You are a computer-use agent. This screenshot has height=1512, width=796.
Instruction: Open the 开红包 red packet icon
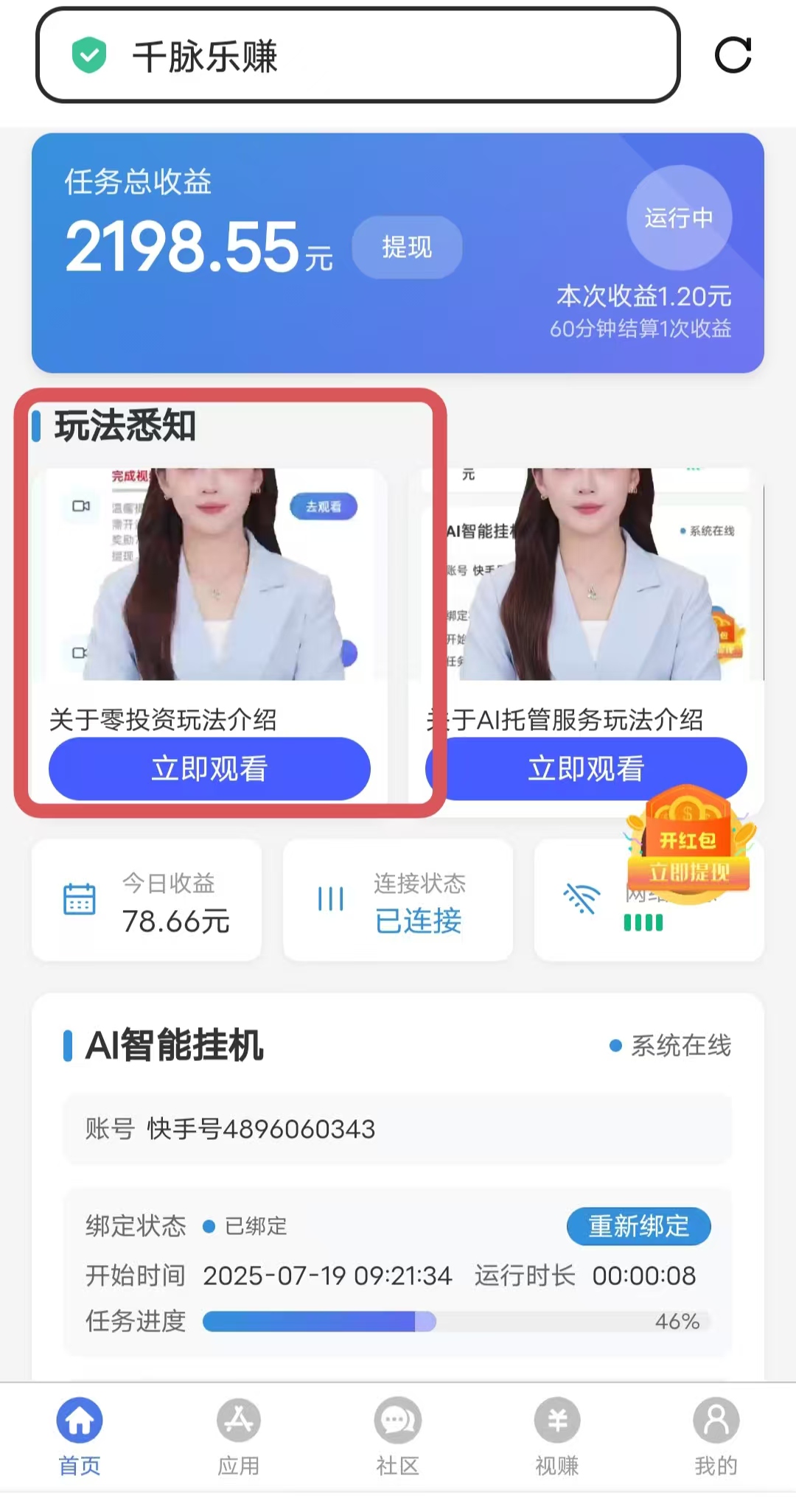(x=688, y=847)
